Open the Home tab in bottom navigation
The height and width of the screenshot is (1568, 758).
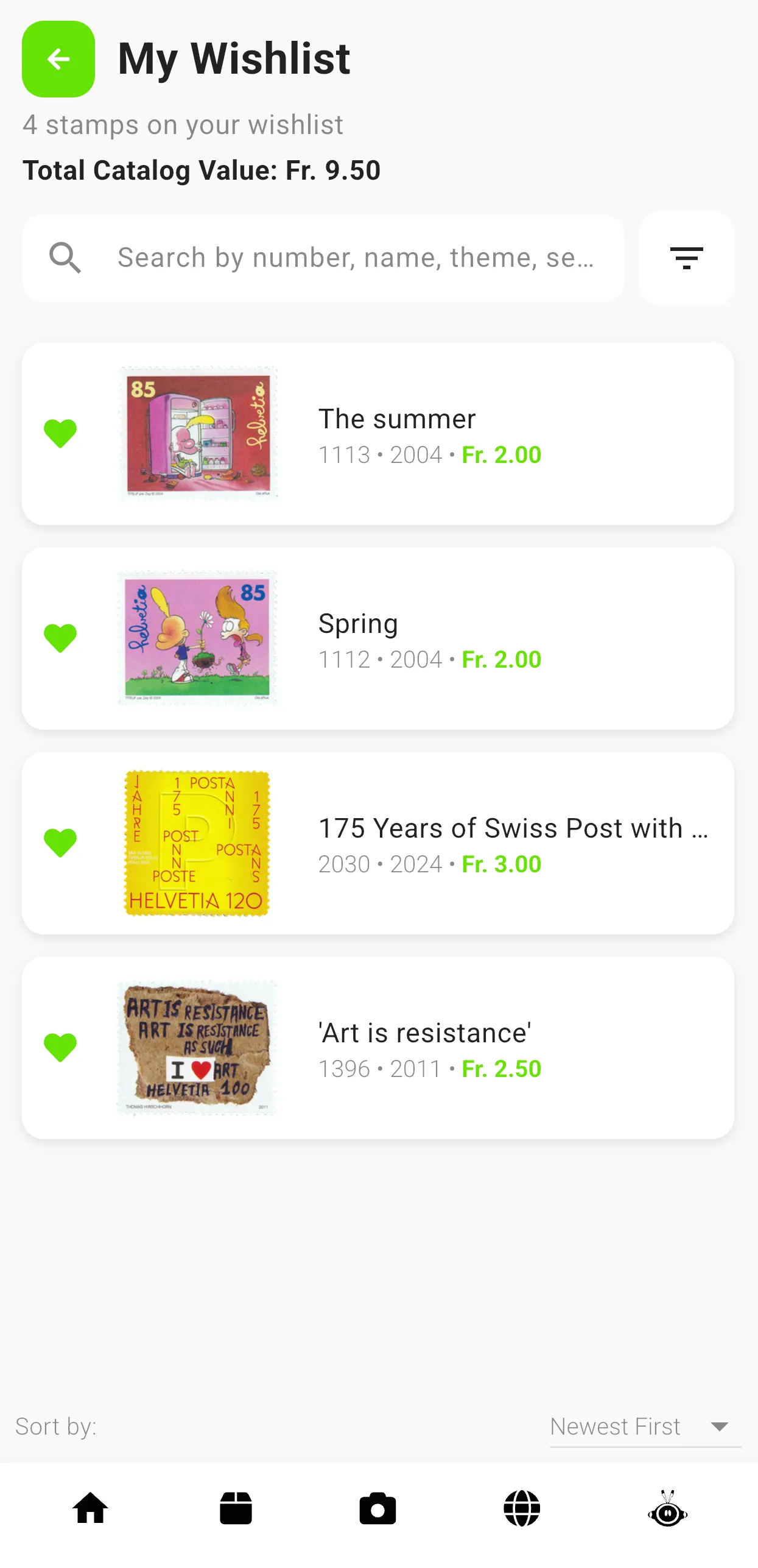pyautogui.click(x=91, y=1509)
